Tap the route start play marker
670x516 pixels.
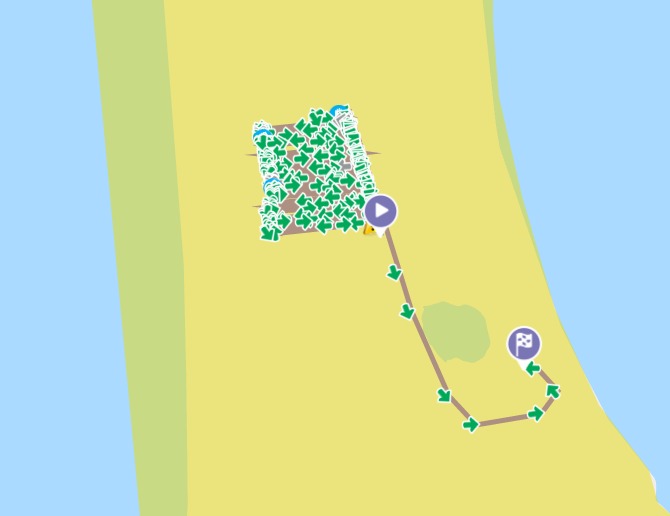pos(381,211)
